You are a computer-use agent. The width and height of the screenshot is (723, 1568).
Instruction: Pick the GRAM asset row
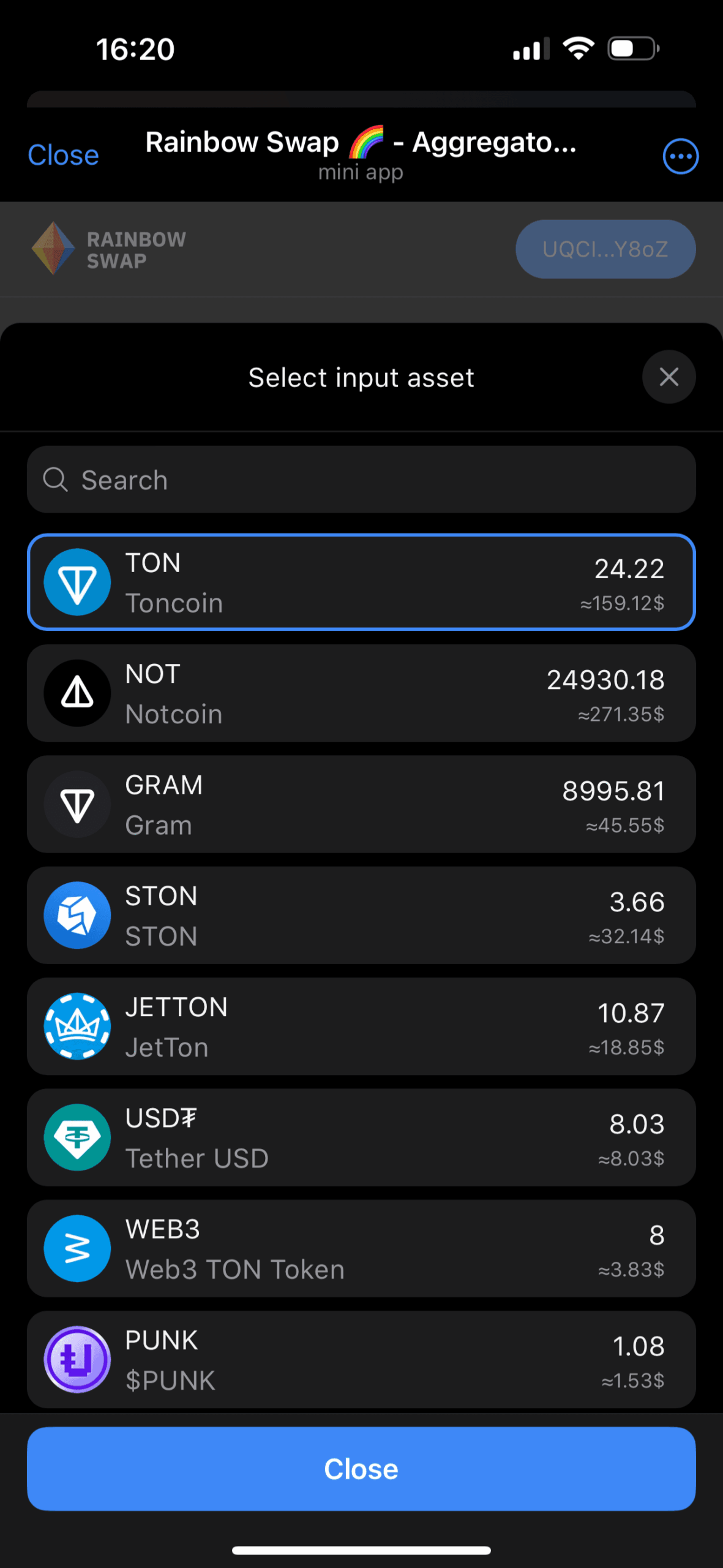coord(361,804)
